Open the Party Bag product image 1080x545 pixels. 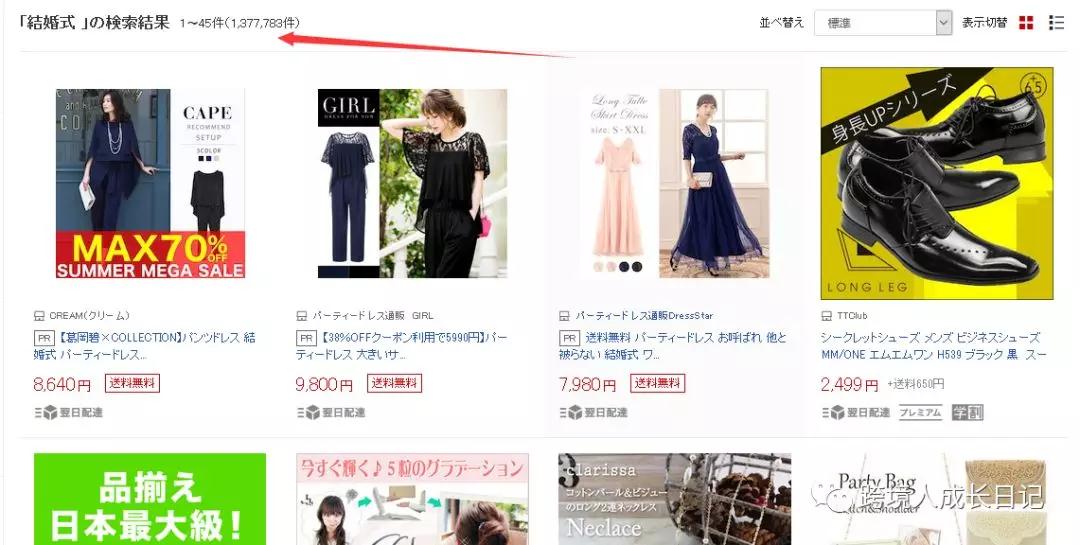(x=936, y=499)
